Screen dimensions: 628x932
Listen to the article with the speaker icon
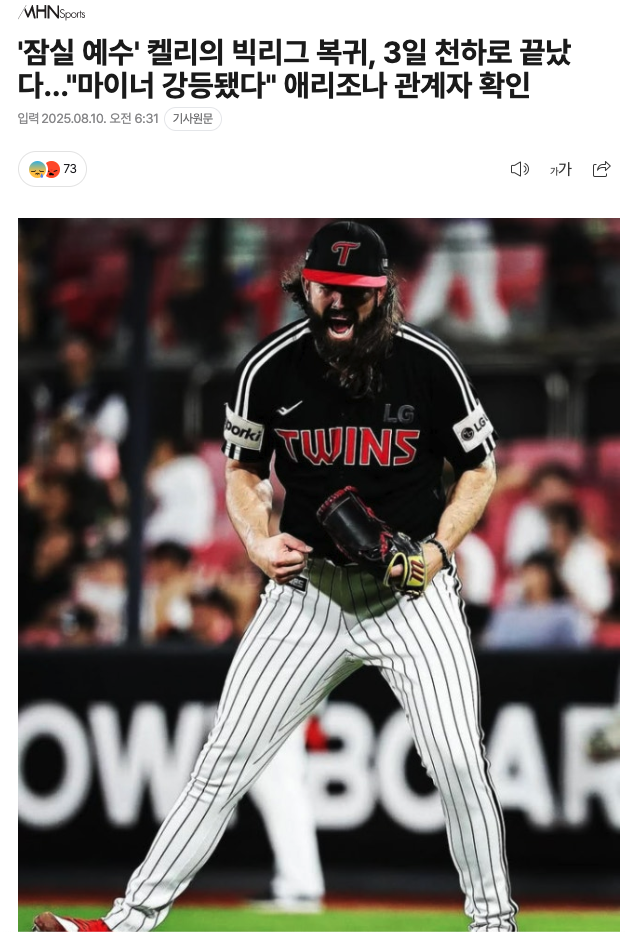point(519,169)
